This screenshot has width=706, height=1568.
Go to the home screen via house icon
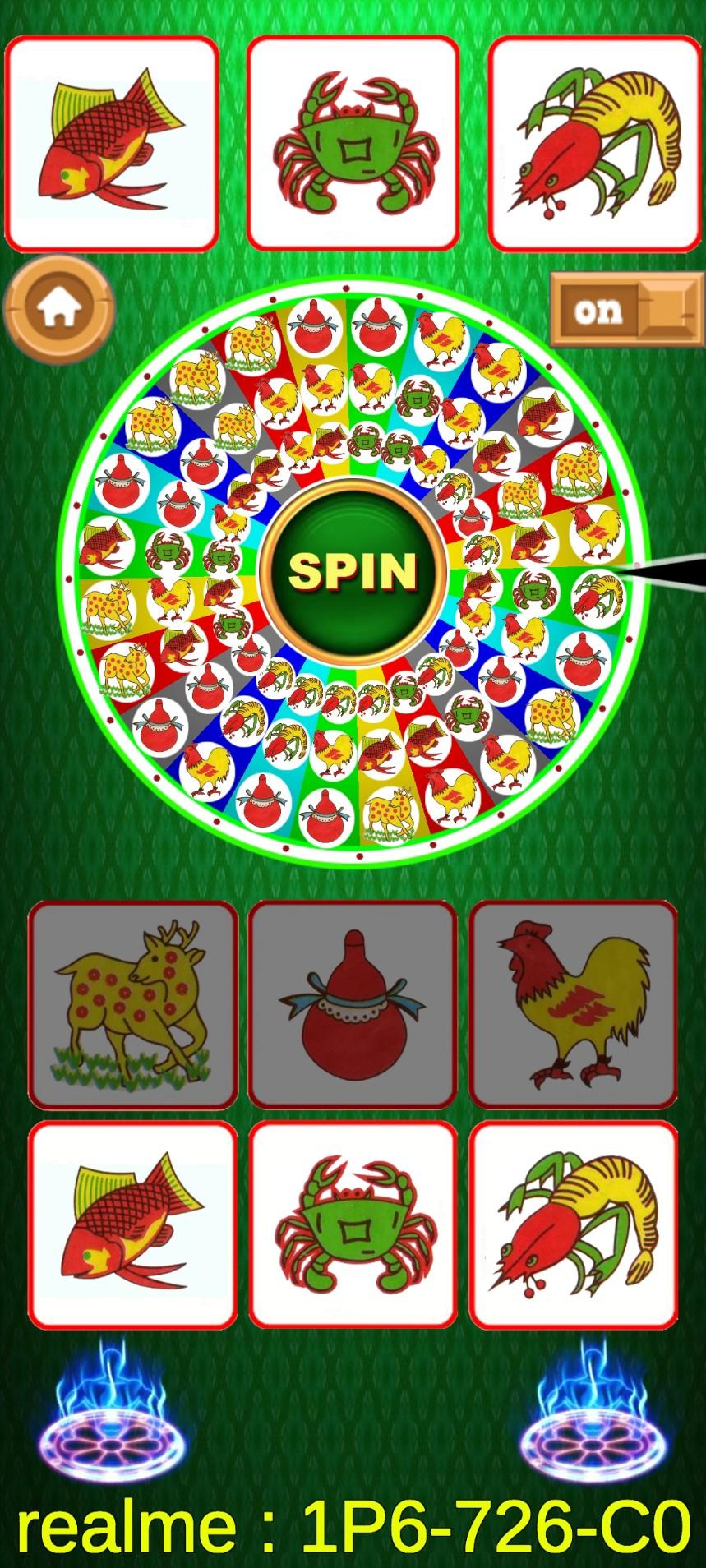58,310
